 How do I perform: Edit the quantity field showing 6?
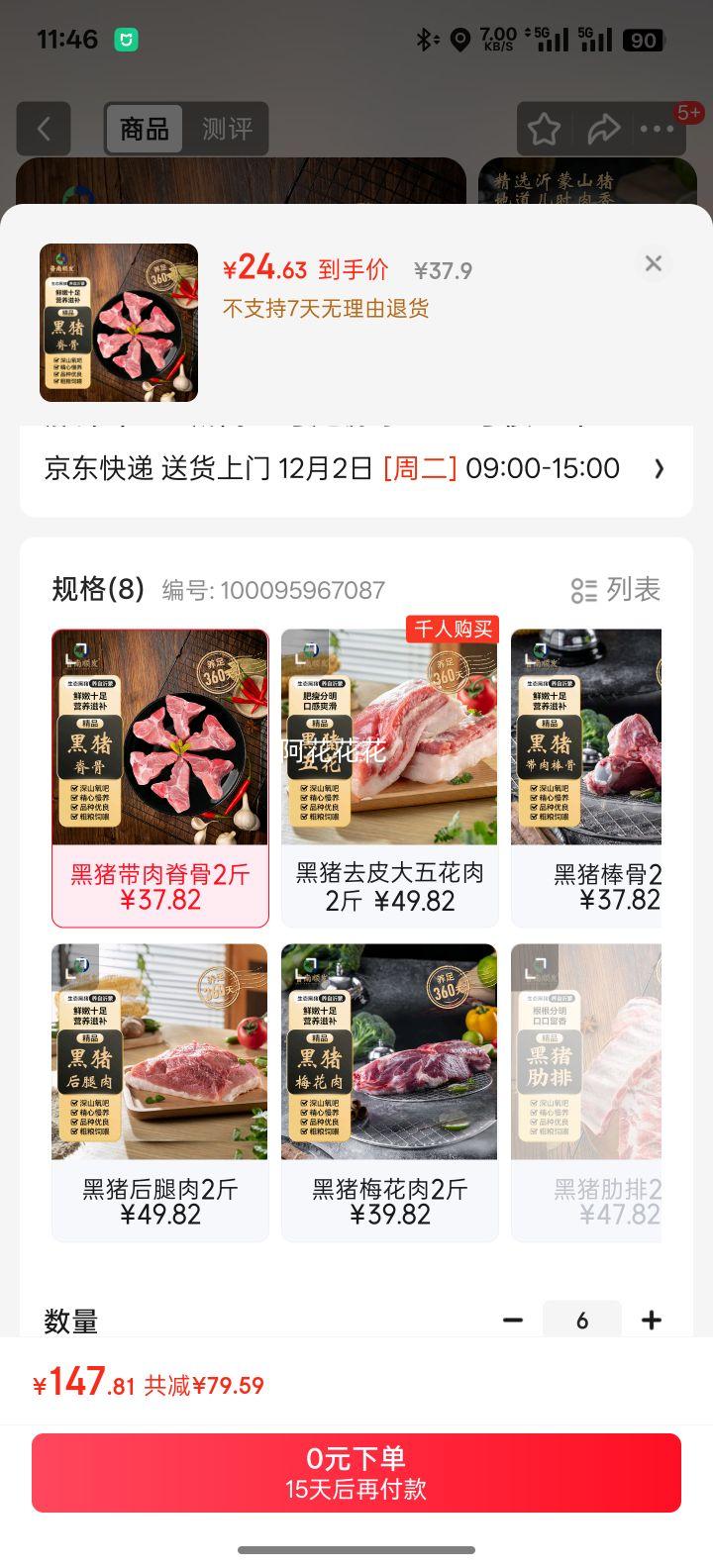pos(582,1320)
